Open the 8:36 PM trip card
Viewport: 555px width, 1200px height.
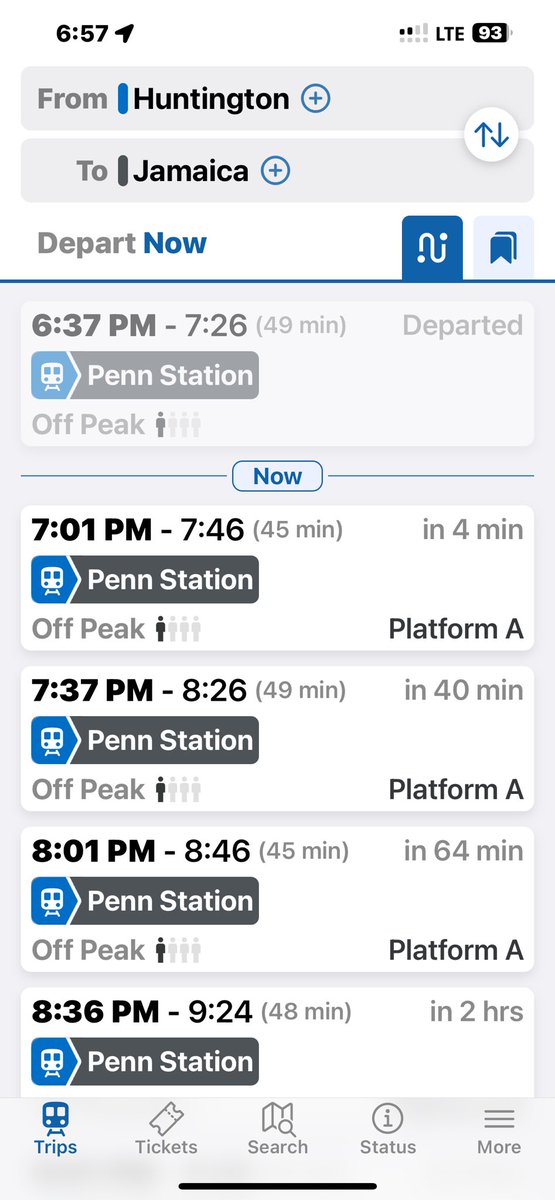(x=277, y=1042)
